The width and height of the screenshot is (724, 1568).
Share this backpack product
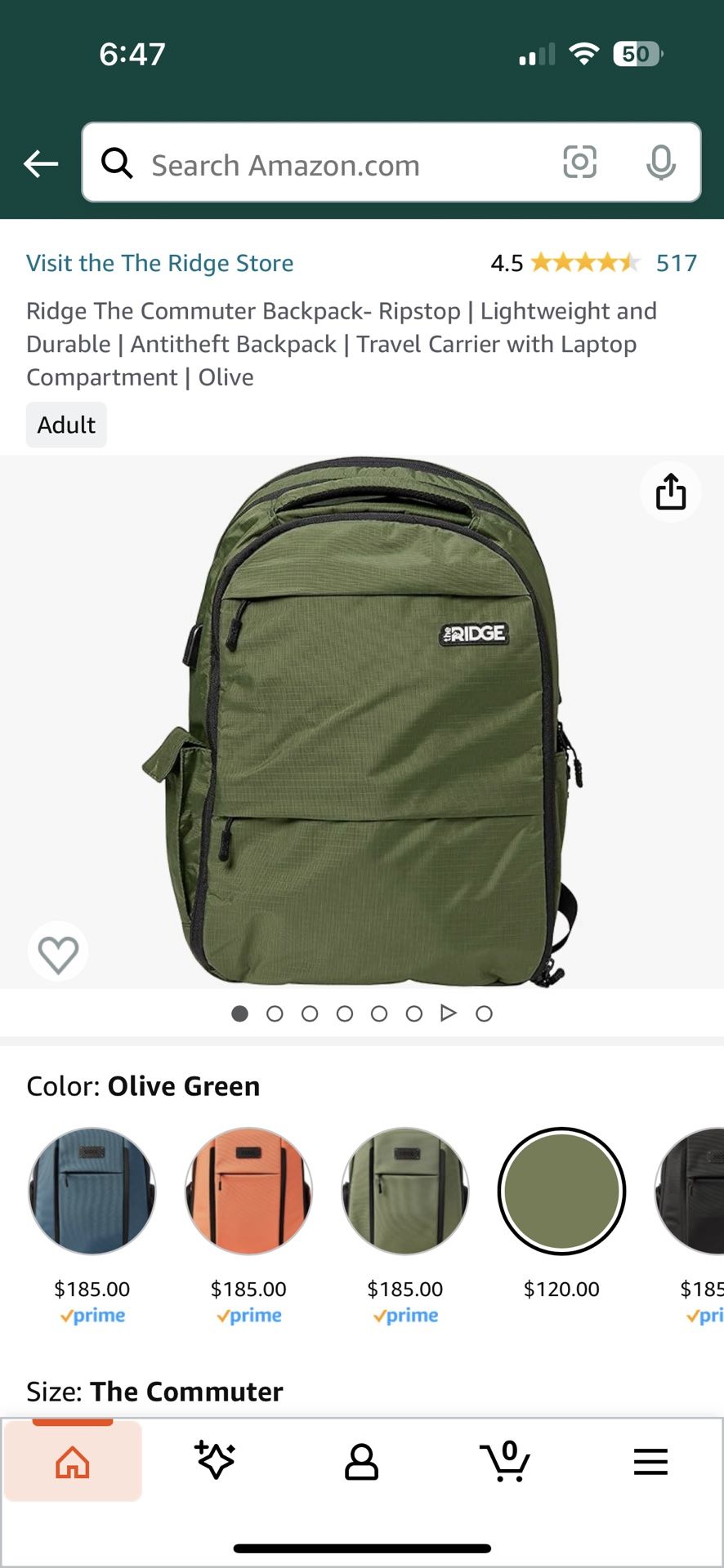coord(670,492)
